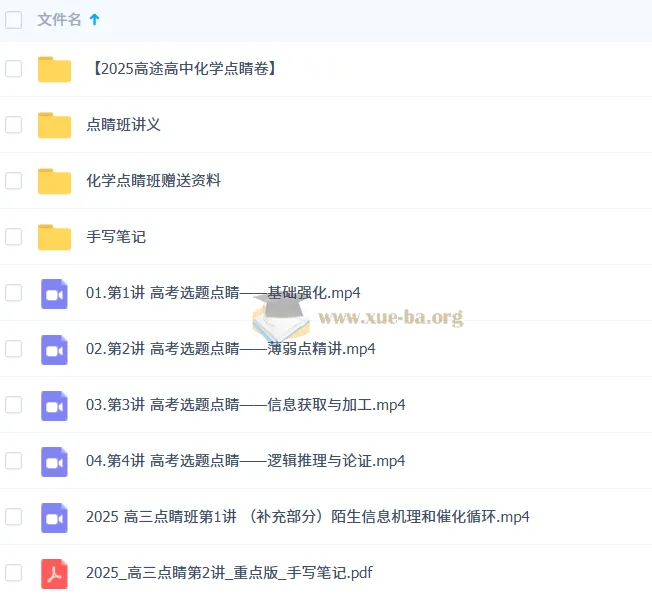Play the video 01.第1讲 基础强化.mp4
The width and height of the screenshot is (652, 600).
[x=223, y=293]
